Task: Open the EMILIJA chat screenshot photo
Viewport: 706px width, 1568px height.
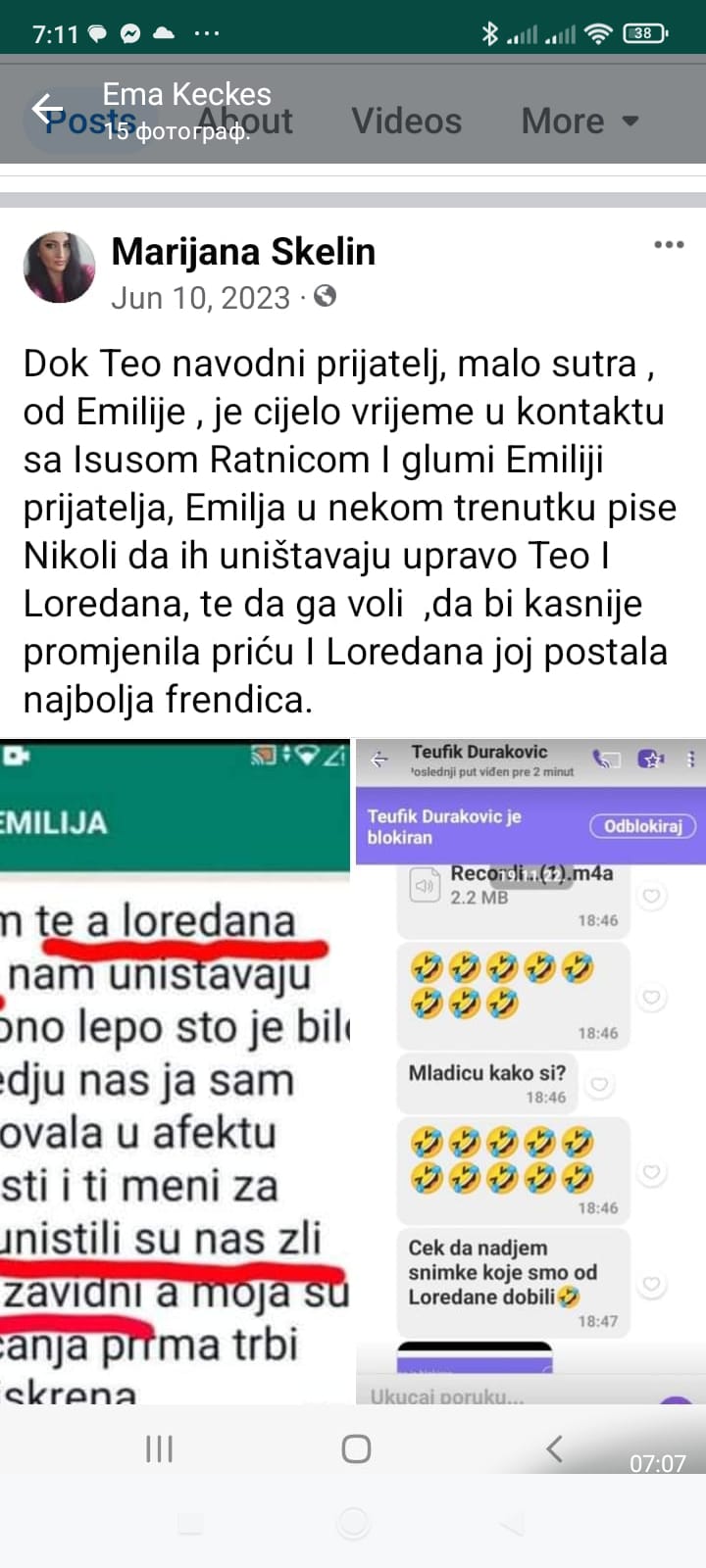Action: click(x=175, y=1070)
